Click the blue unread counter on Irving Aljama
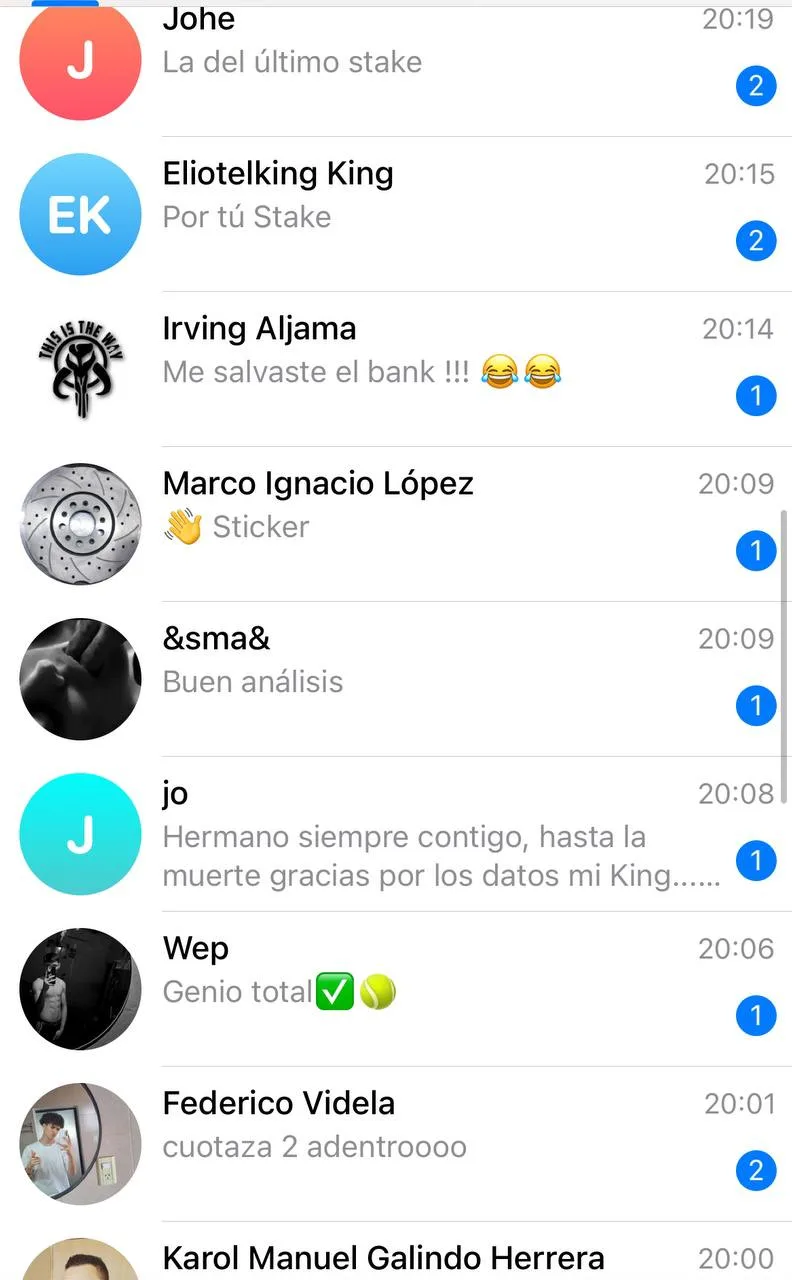This screenshot has height=1280, width=792. pos(757,396)
